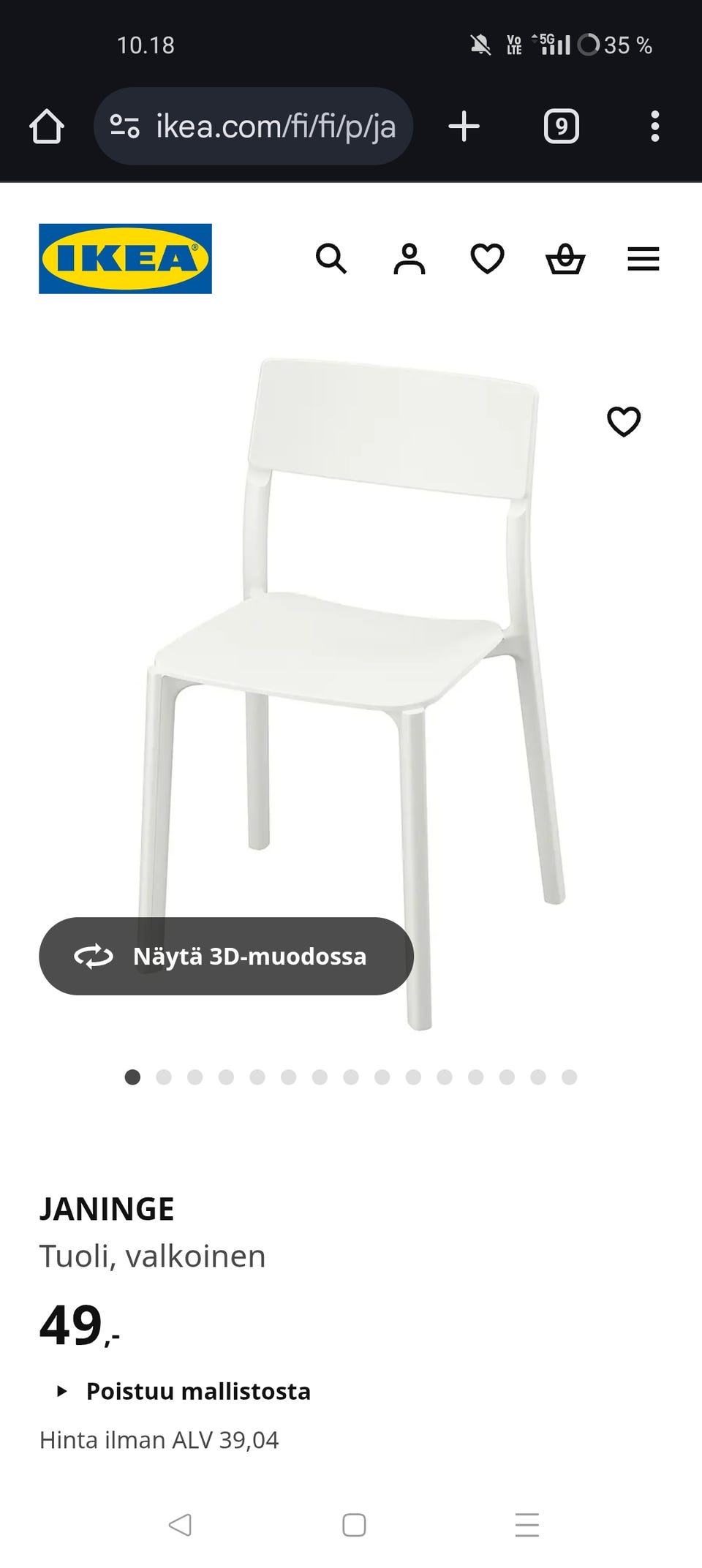Screen dimensions: 702x1568
Task: Open the tab switcher showing 9 tabs
Action: (x=560, y=126)
